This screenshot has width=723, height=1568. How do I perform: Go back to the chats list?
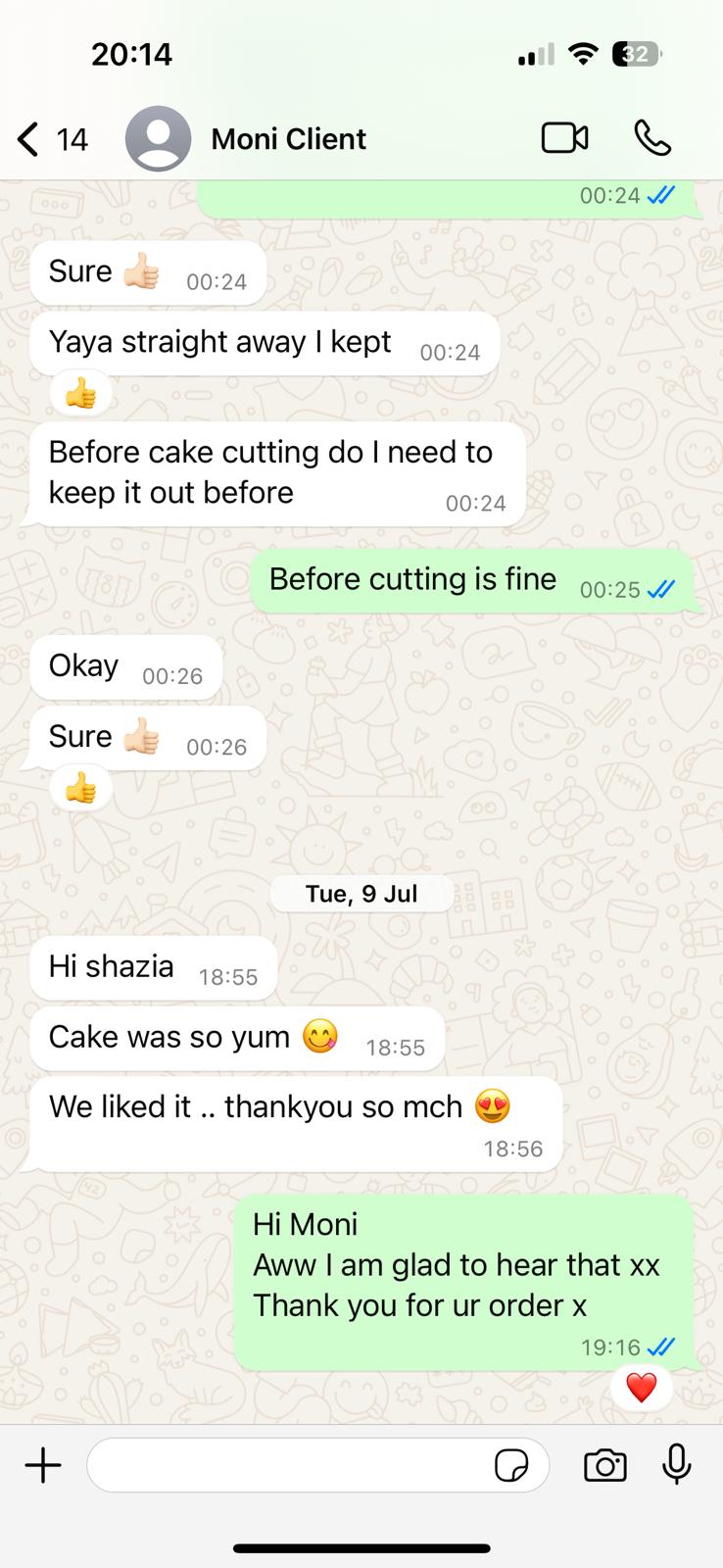[29, 139]
